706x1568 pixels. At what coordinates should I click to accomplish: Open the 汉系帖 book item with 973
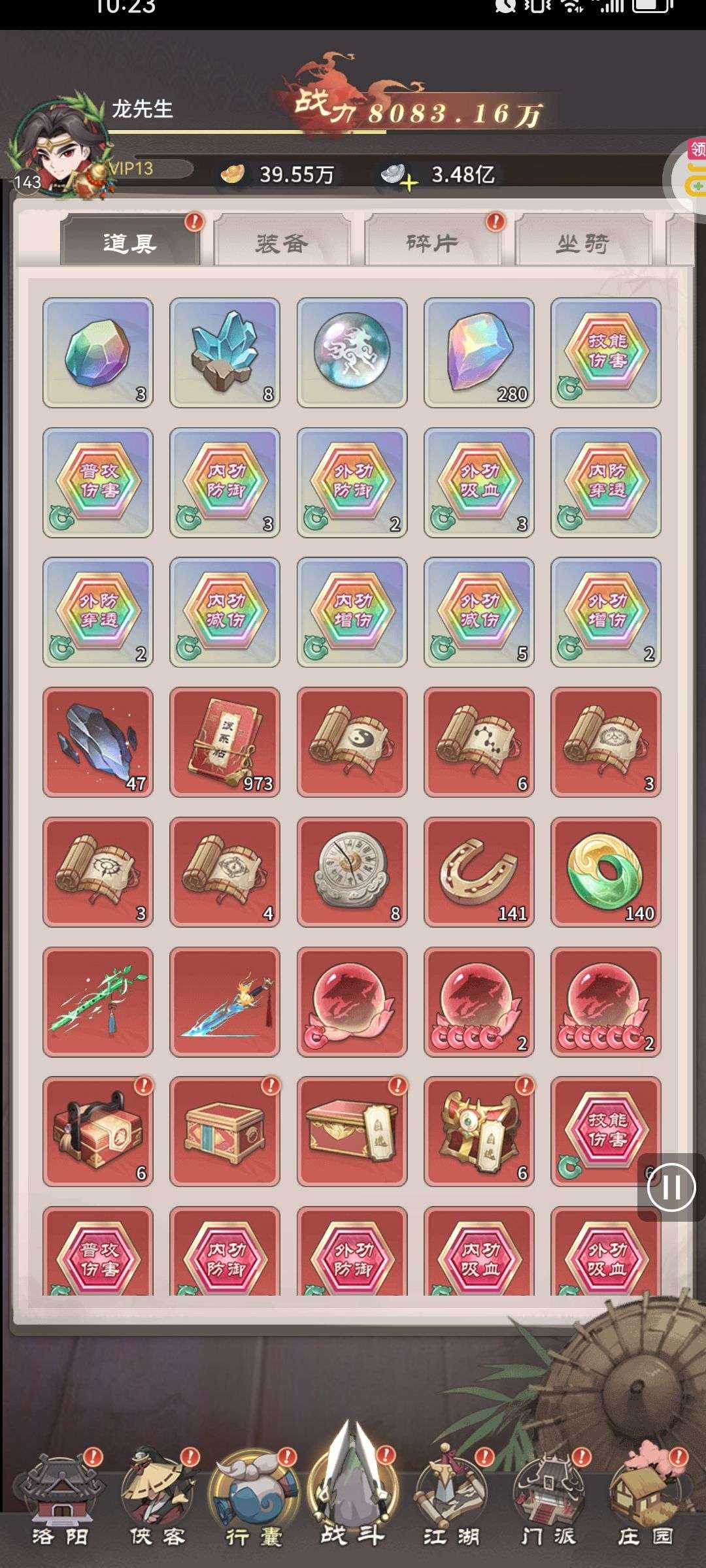click(x=225, y=742)
